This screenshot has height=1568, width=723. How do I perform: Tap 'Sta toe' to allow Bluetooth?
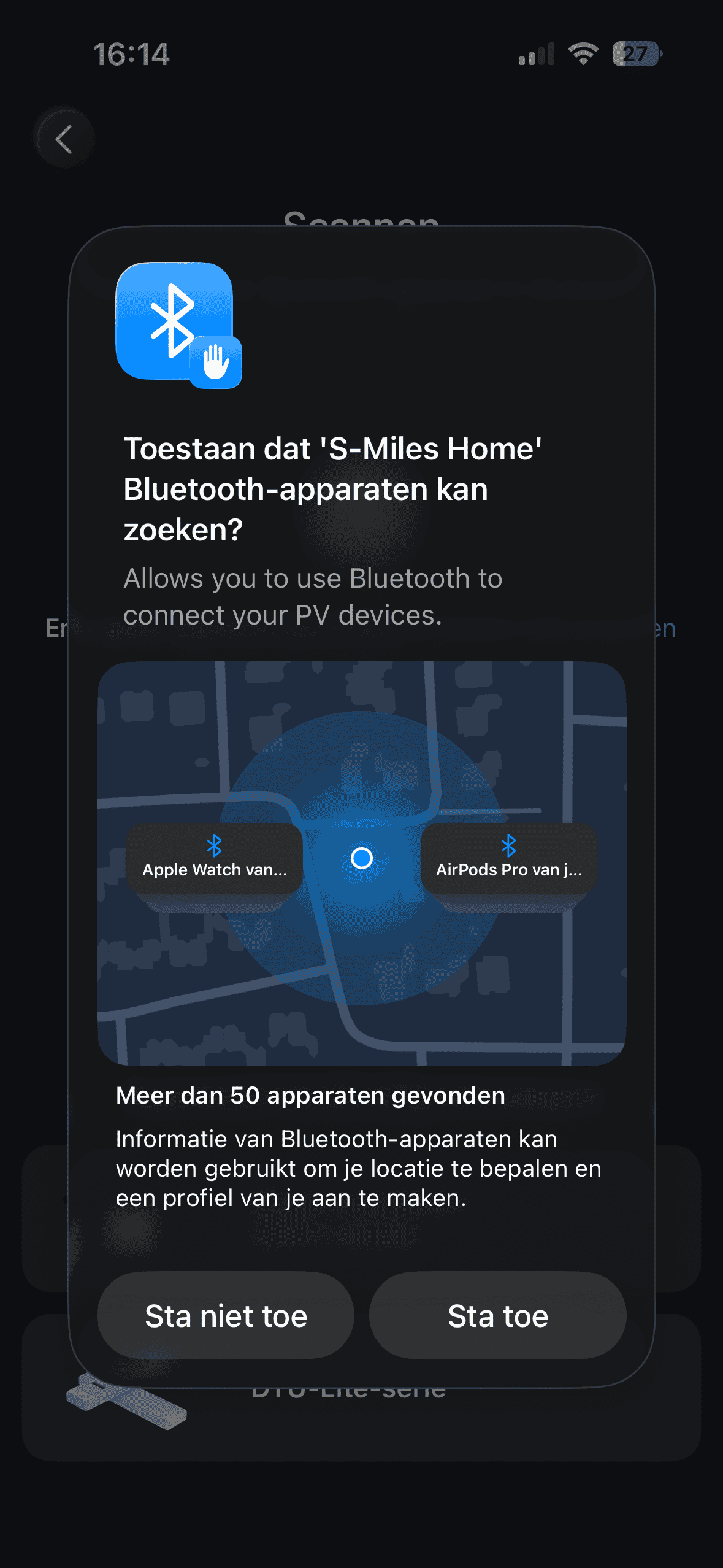497,1315
